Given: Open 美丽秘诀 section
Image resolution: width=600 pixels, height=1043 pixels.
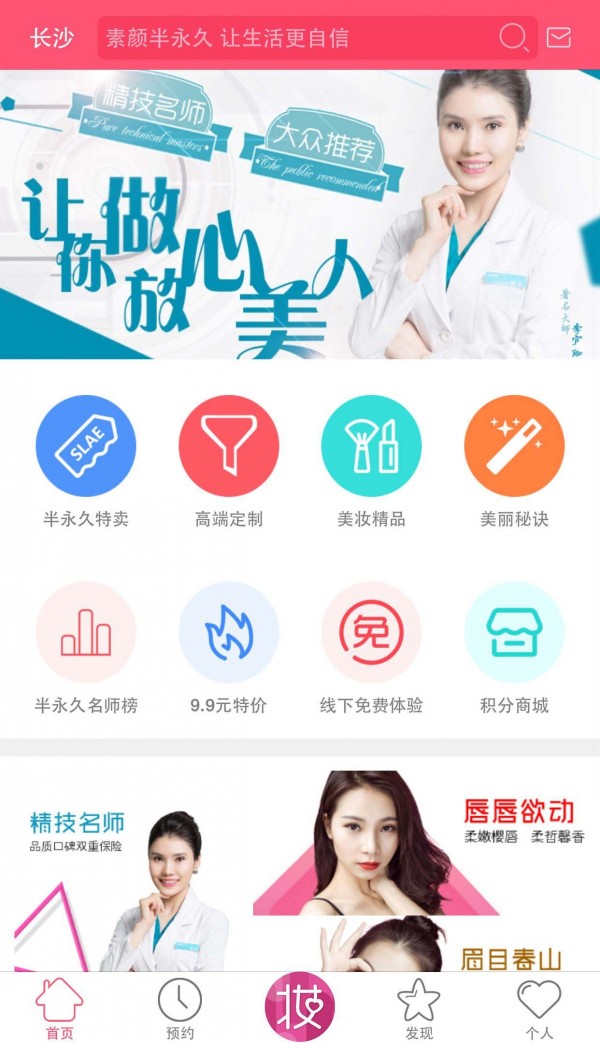Looking at the screenshot, I should click(x=514, y=461).
